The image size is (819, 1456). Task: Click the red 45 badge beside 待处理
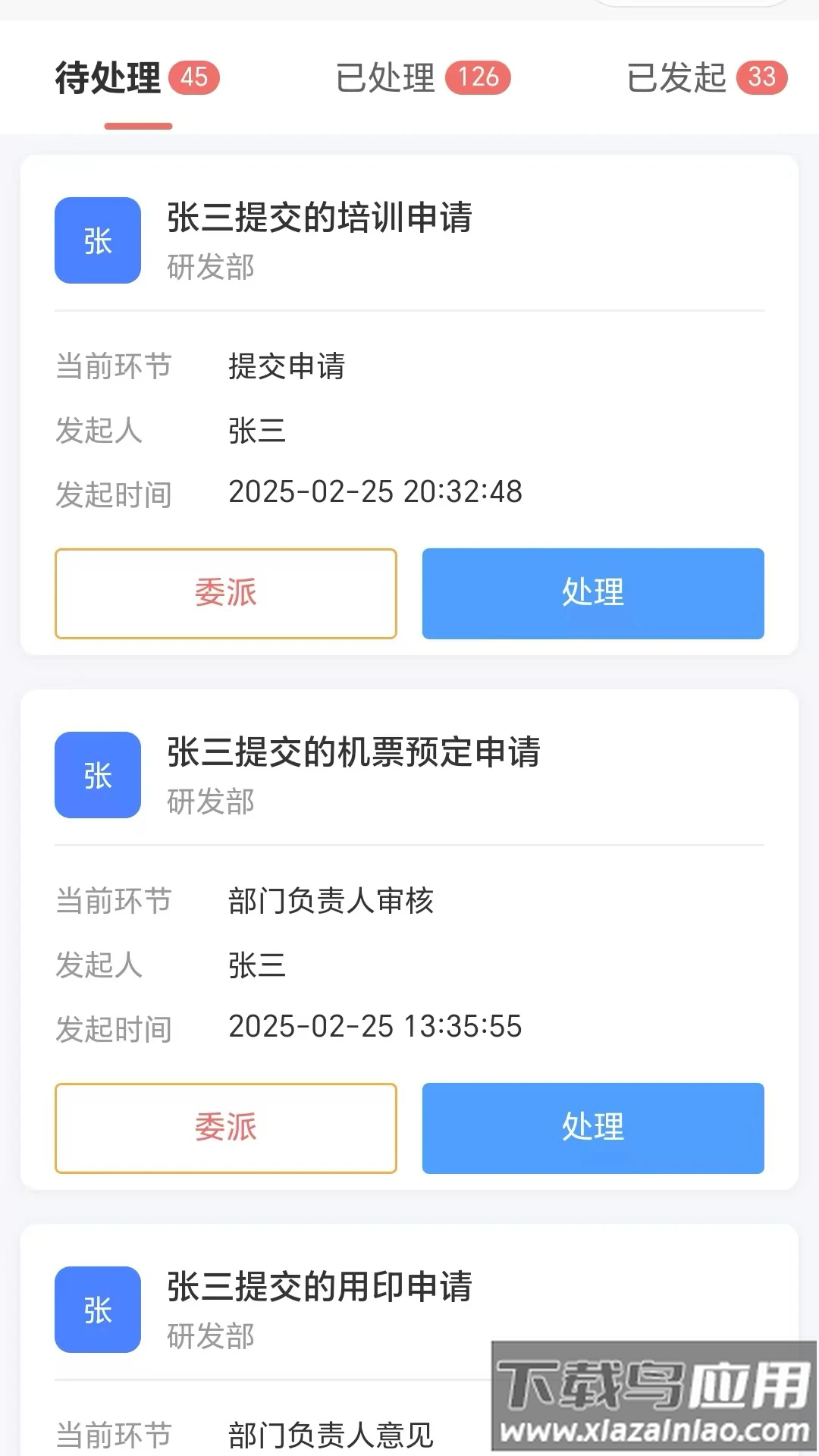(195, 75)
